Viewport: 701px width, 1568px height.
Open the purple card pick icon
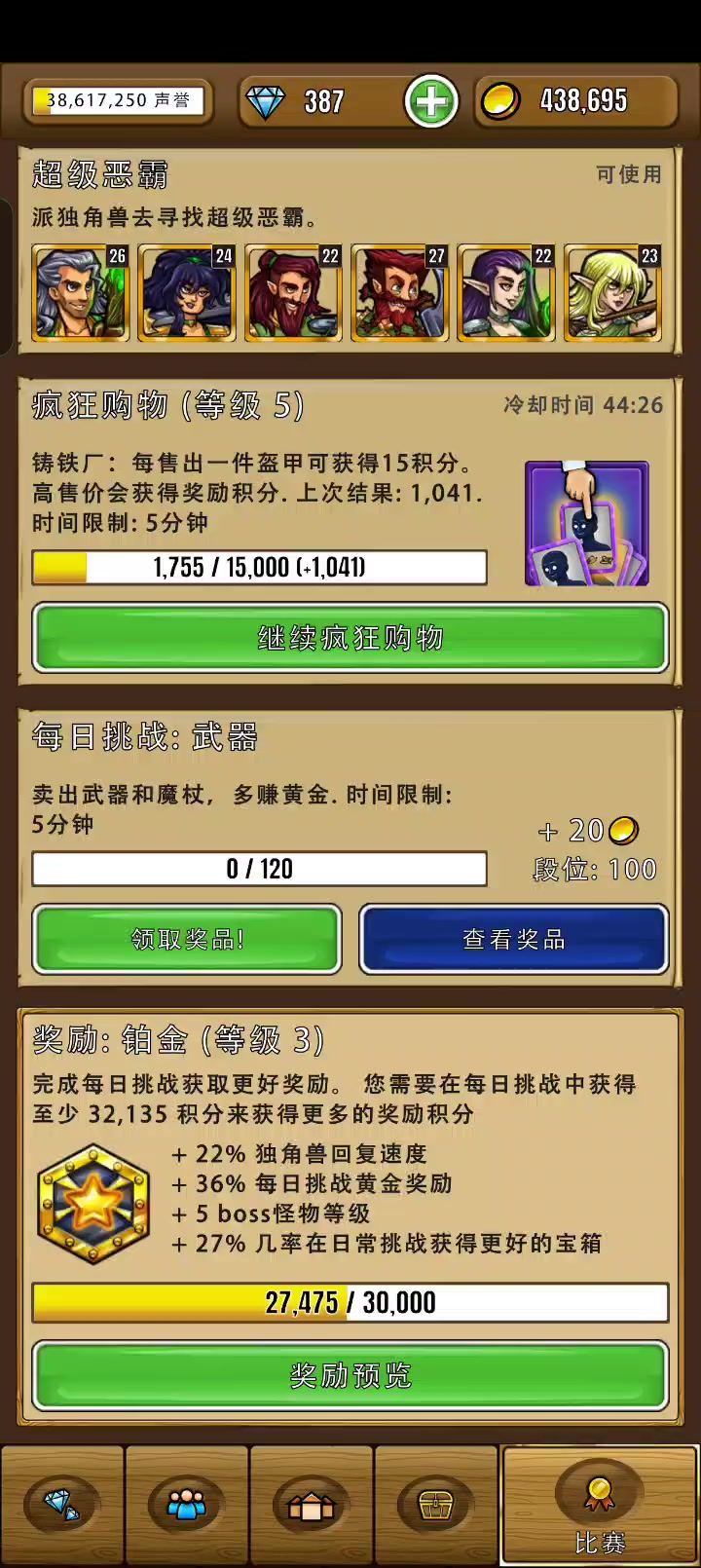point(586,524)
